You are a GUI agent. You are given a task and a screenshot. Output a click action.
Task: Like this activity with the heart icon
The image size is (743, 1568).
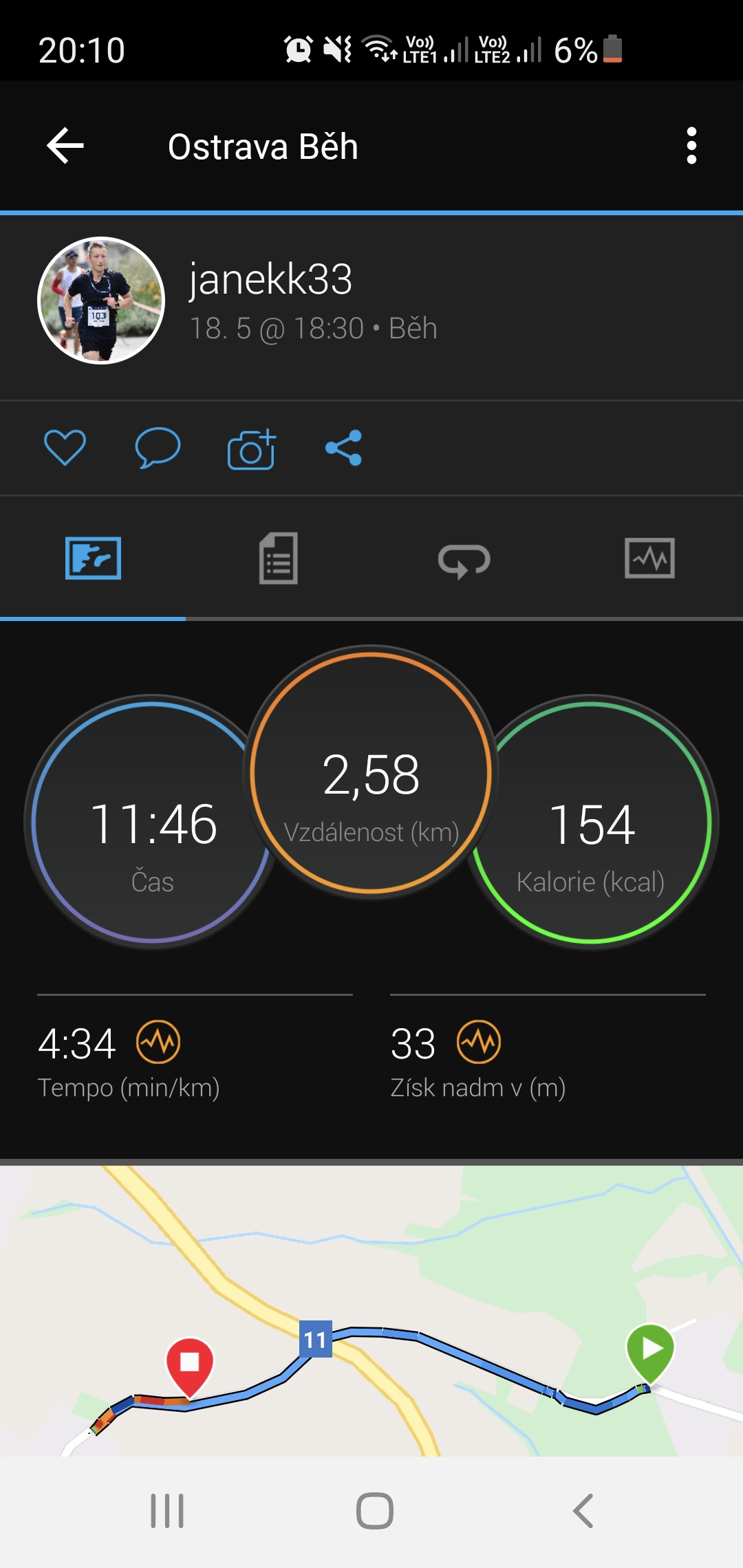tap(65, 448)
